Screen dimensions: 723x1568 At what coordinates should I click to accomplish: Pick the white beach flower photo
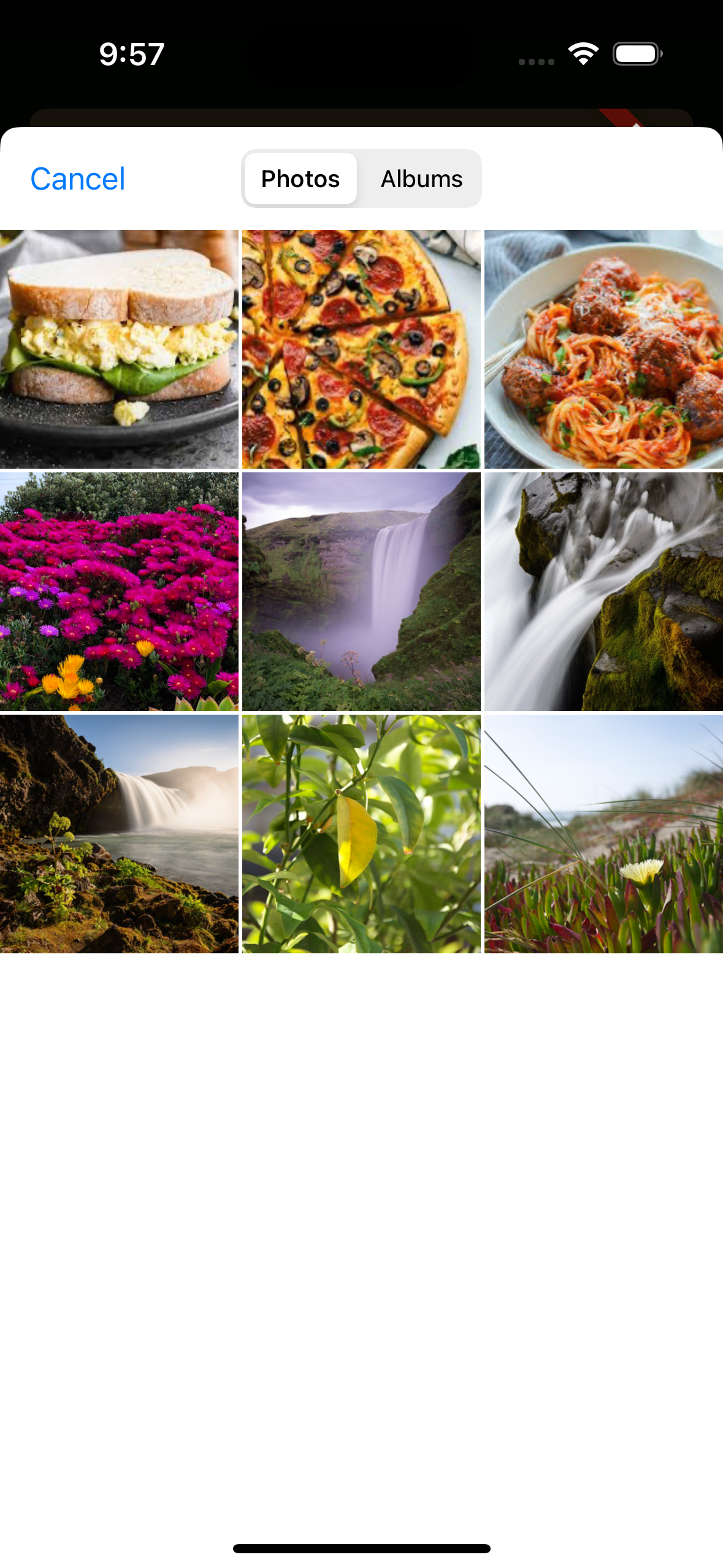coord(603,834)
